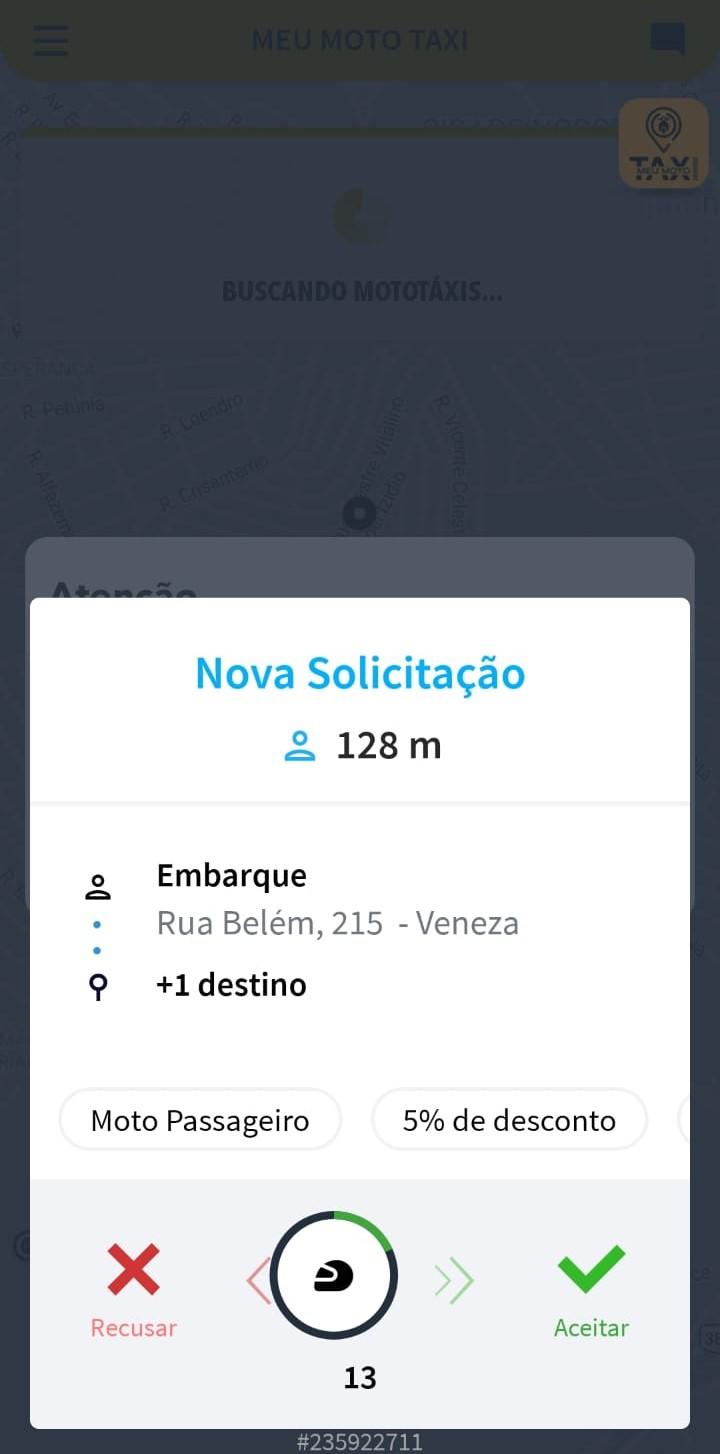View the +1 destino details
The width and height of the screenshot is (720, 1454).
click(231, 985)
